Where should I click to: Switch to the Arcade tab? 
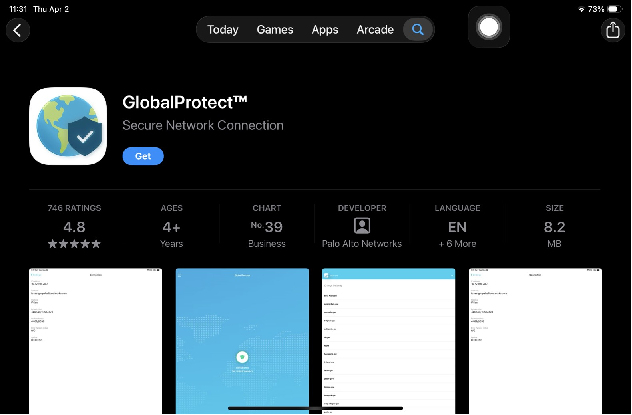(x=375, y=30)
